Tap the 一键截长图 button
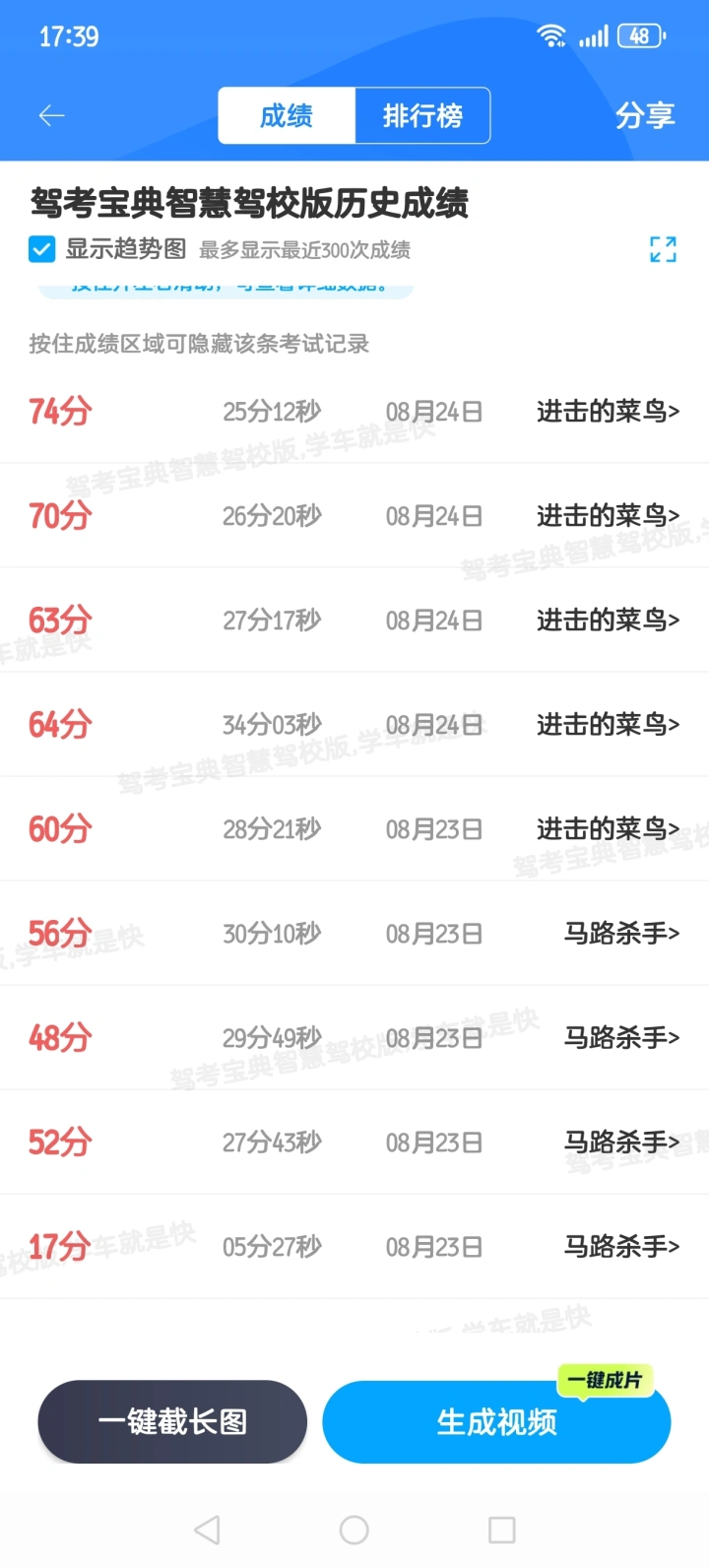The width and height of the screenshot is (709, 1568). pos(172,1421)
